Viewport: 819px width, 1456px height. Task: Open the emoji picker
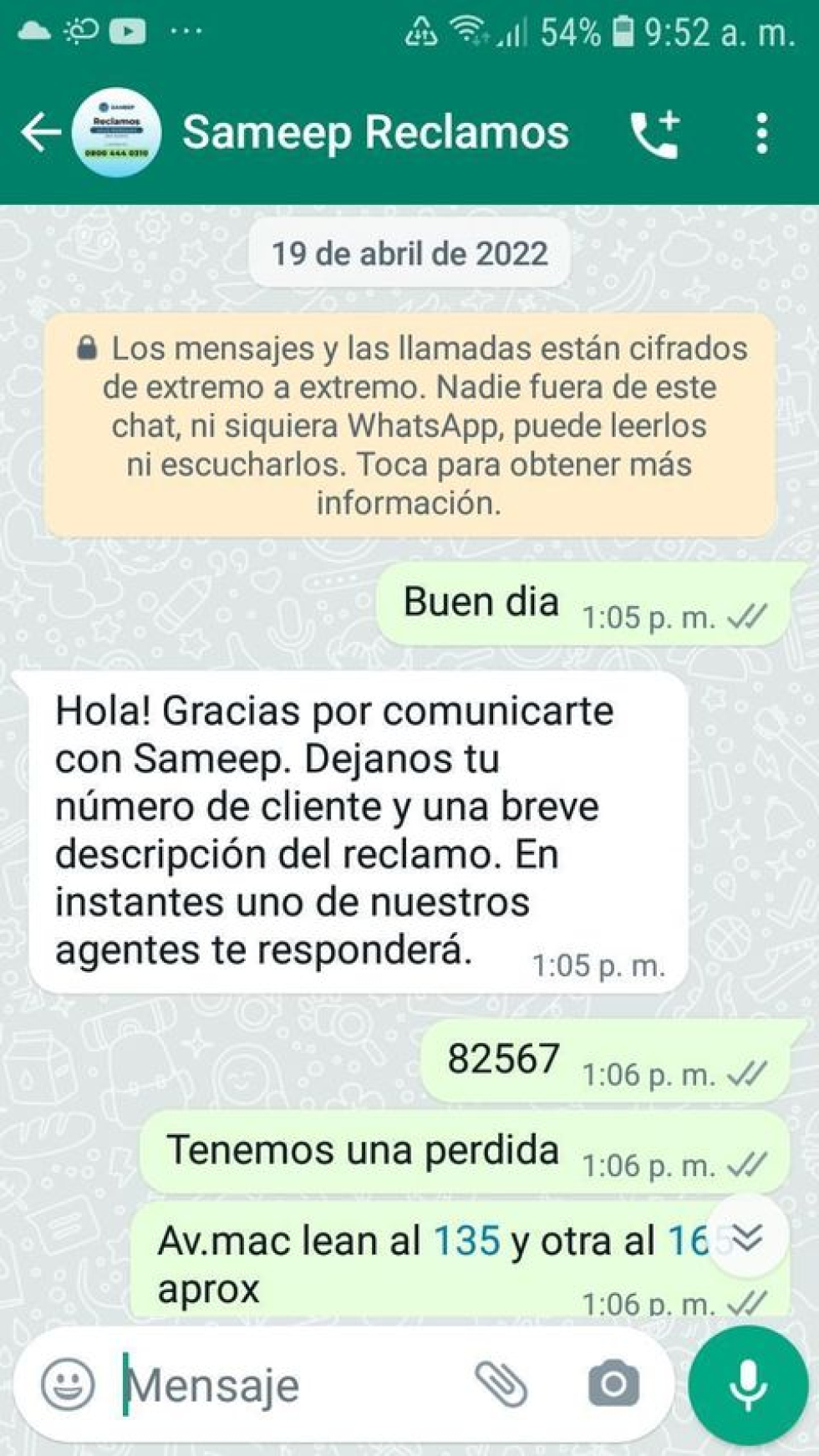[69, 1384]
